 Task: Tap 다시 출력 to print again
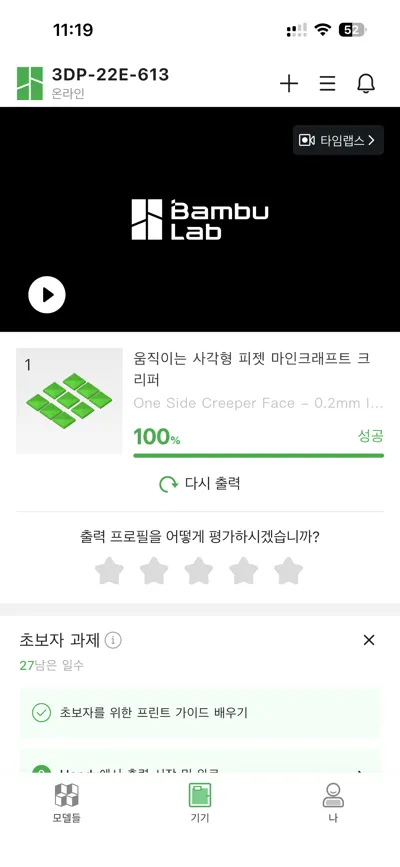(x=200, y=484)
